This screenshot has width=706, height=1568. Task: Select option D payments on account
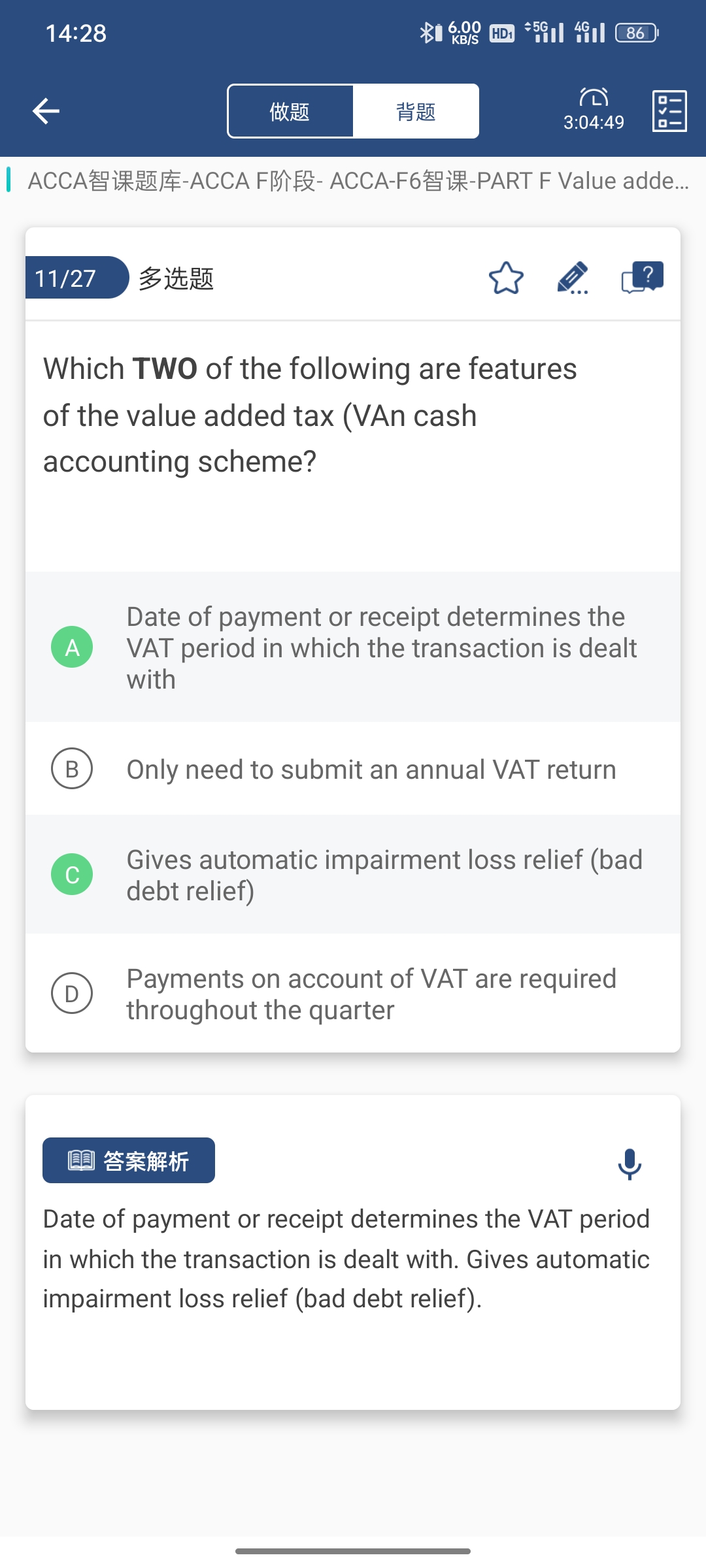353,994
